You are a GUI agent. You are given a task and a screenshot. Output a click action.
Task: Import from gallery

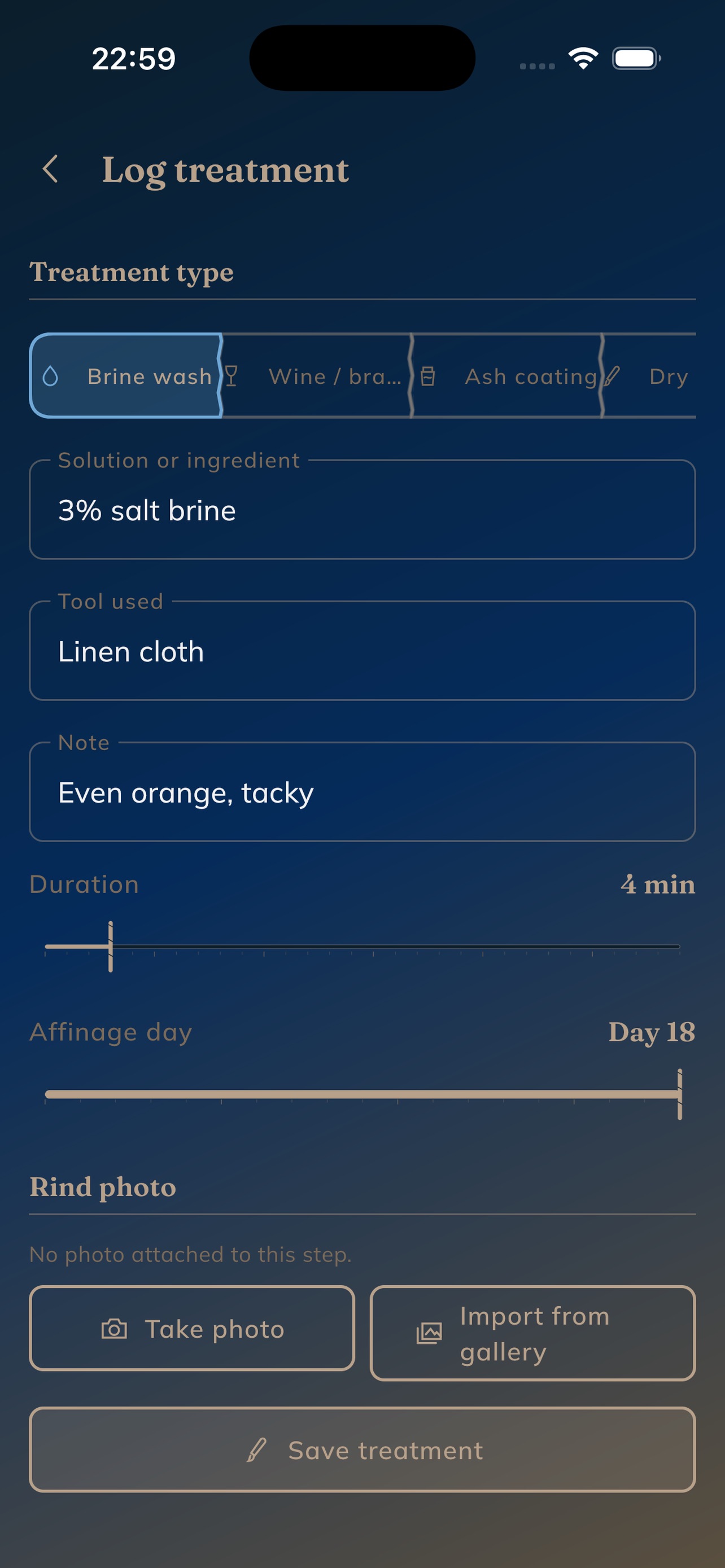[x=532, y=1333]
